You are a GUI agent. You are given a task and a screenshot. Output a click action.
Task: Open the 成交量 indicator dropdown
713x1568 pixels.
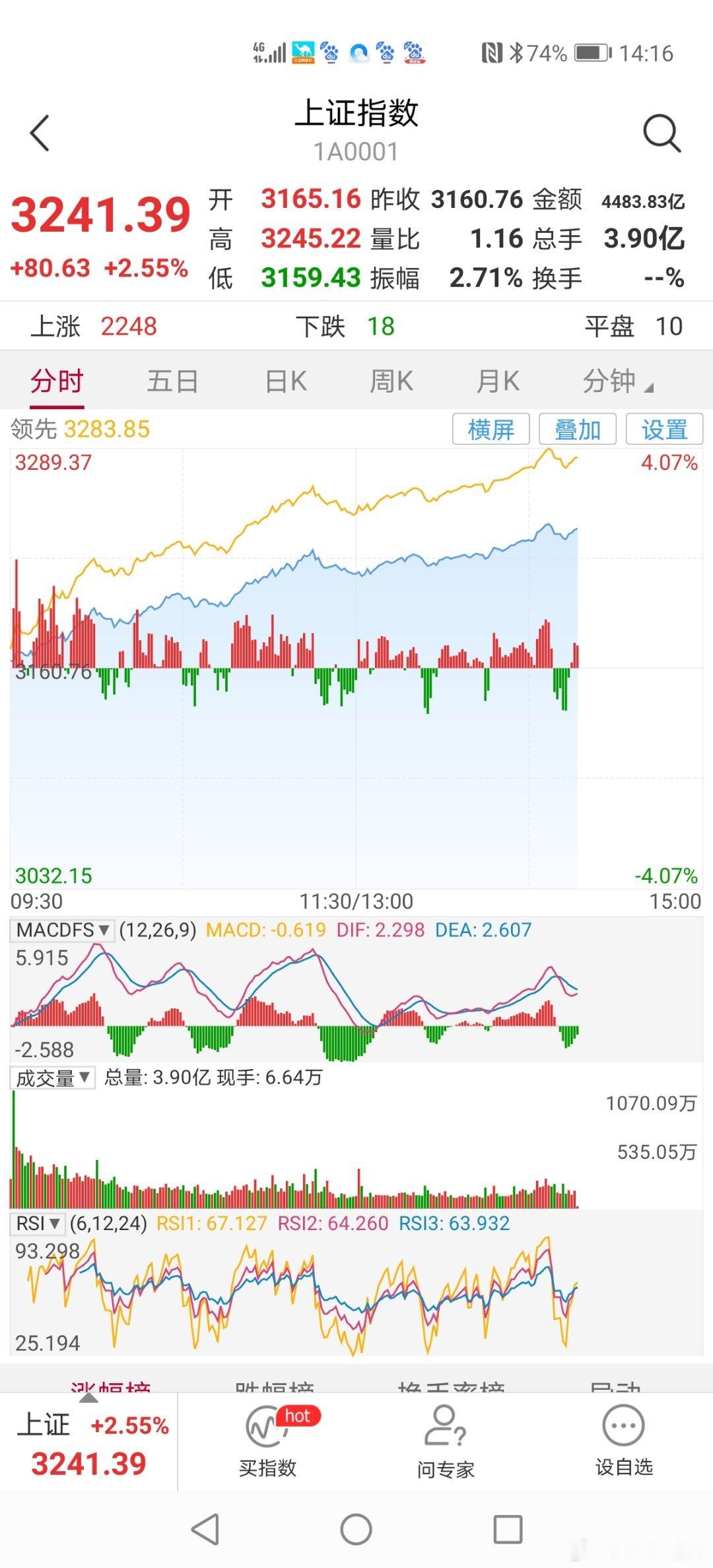(x=53, y=1078)
